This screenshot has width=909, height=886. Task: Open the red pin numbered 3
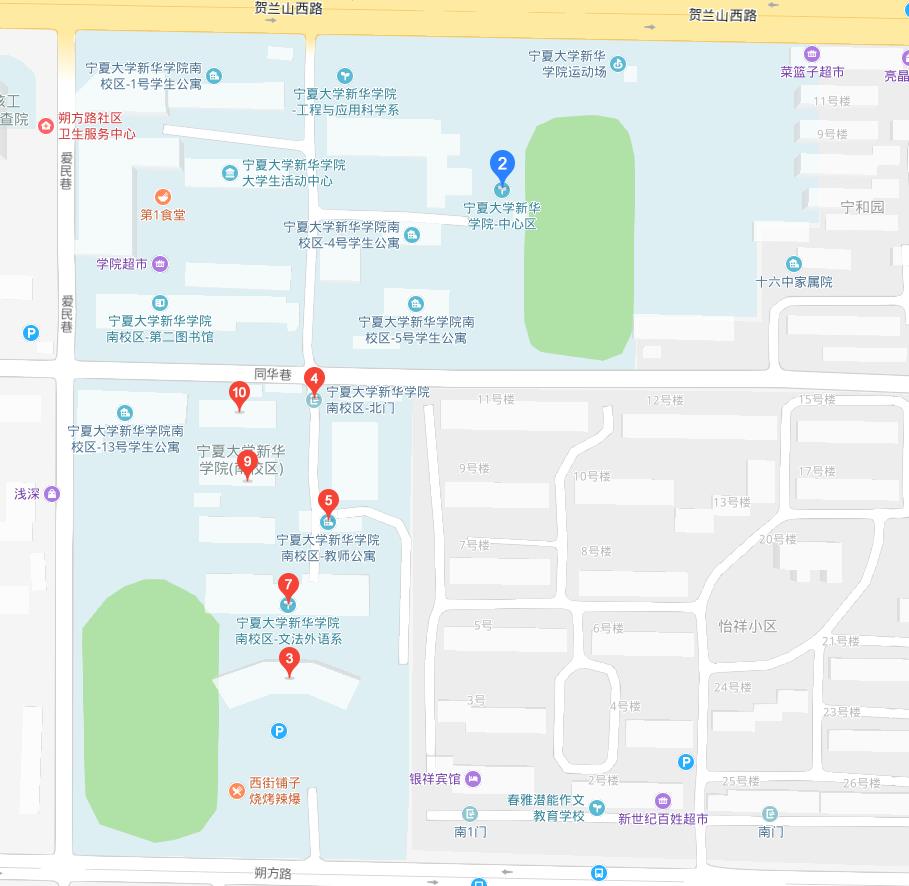click(290, 660)
